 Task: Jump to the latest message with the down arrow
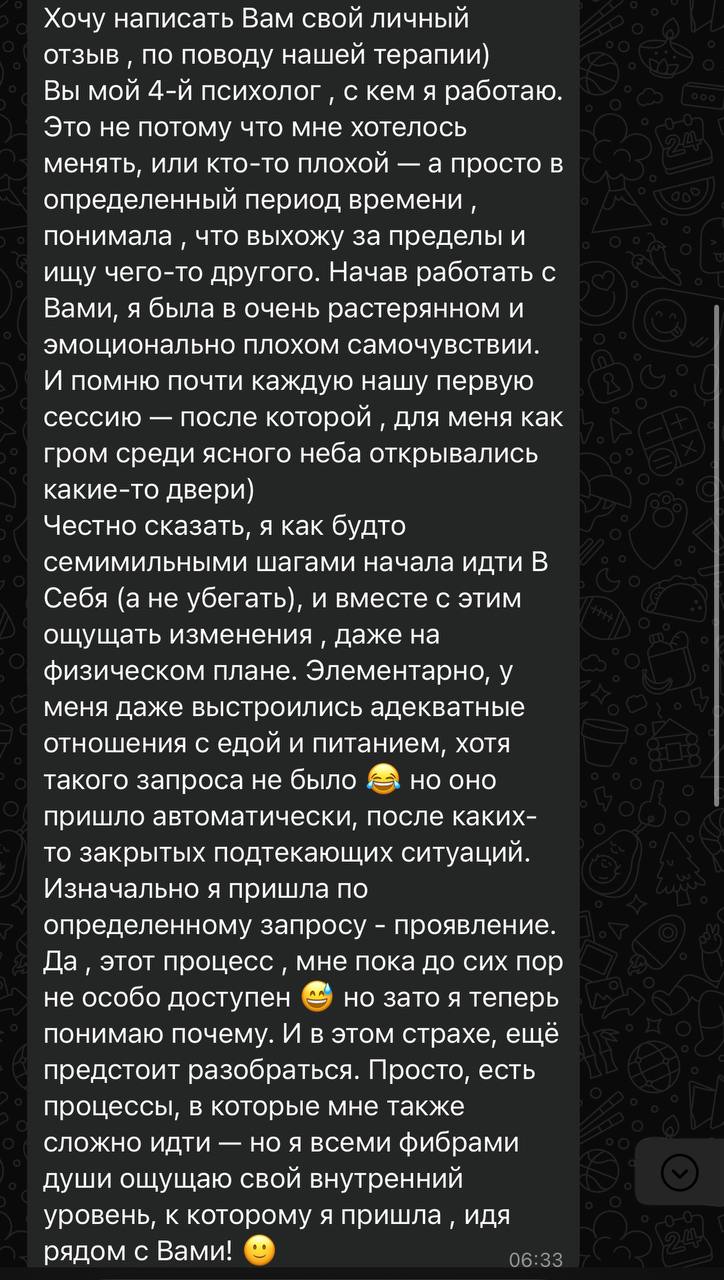click(680, 1171)
